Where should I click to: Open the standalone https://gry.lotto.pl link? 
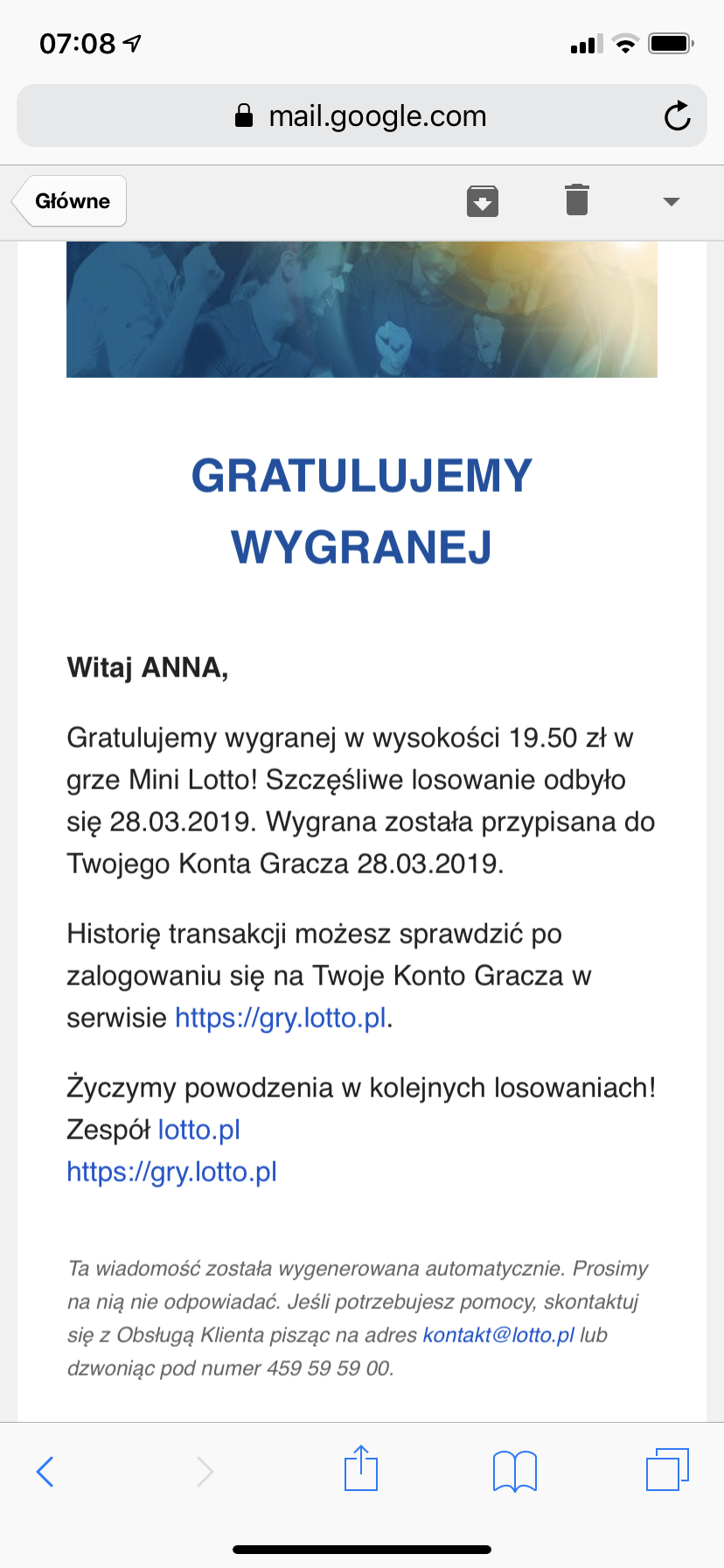pos(172,1172)
